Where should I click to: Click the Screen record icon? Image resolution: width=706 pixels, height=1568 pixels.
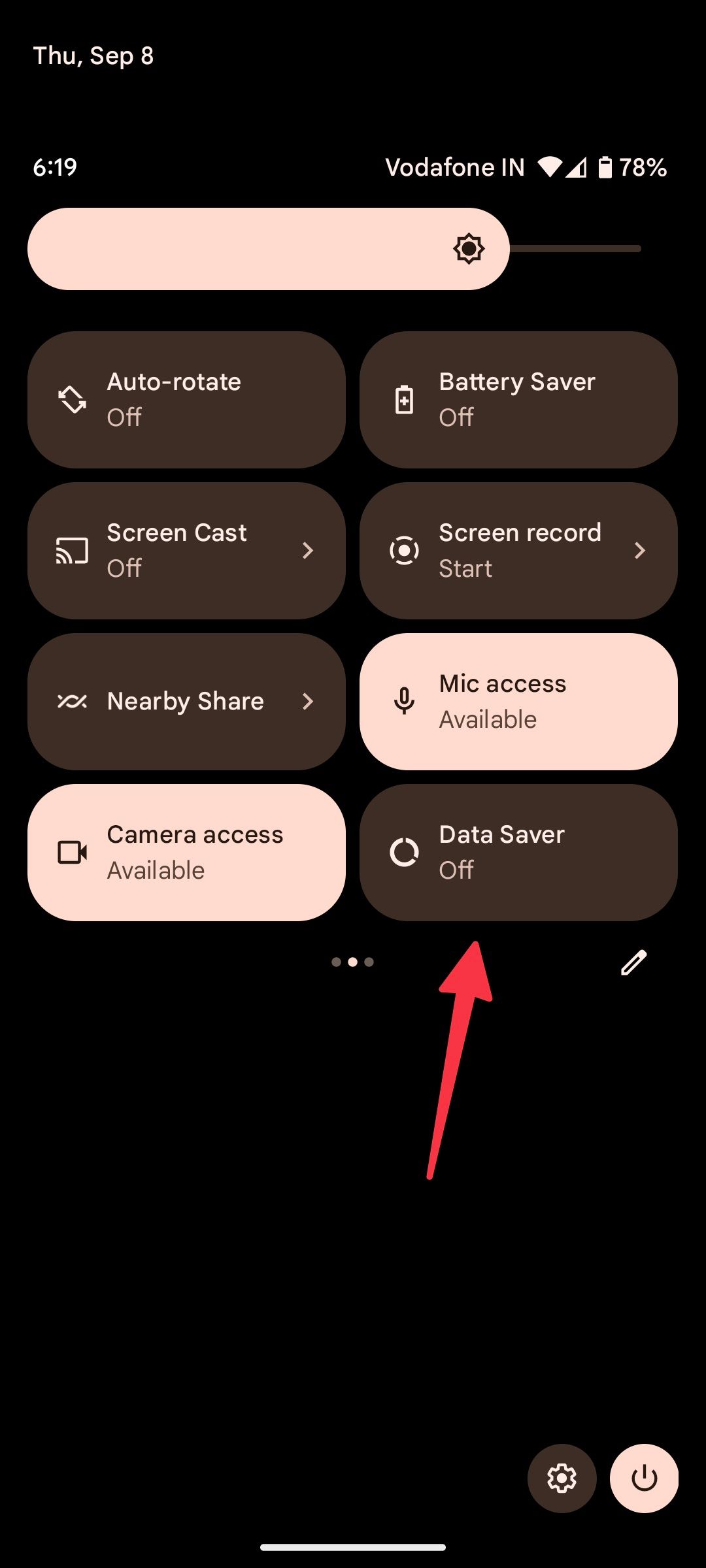(x=403, y=549)
